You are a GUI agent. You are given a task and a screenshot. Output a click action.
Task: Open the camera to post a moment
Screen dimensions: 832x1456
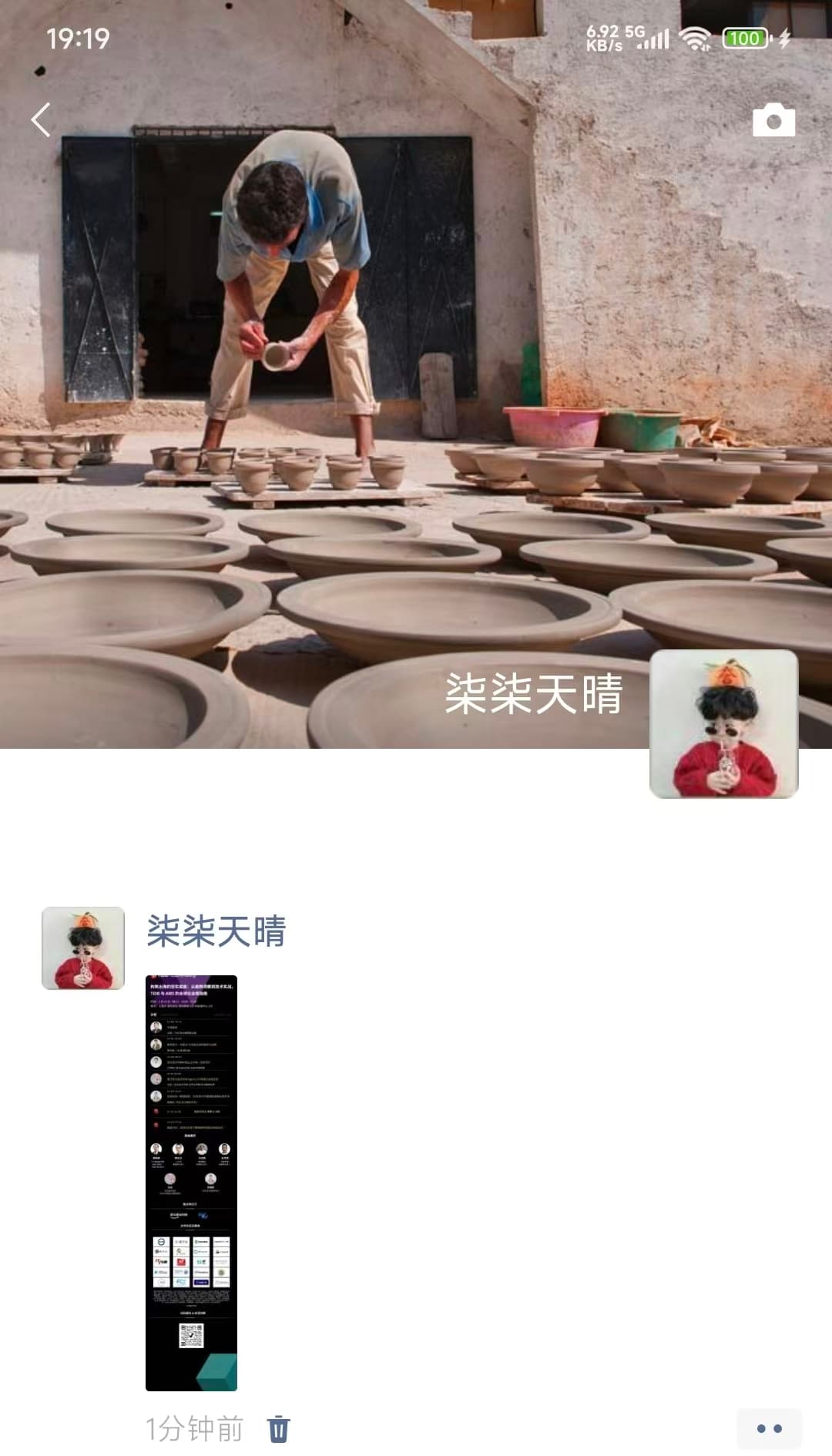[773, 120]
